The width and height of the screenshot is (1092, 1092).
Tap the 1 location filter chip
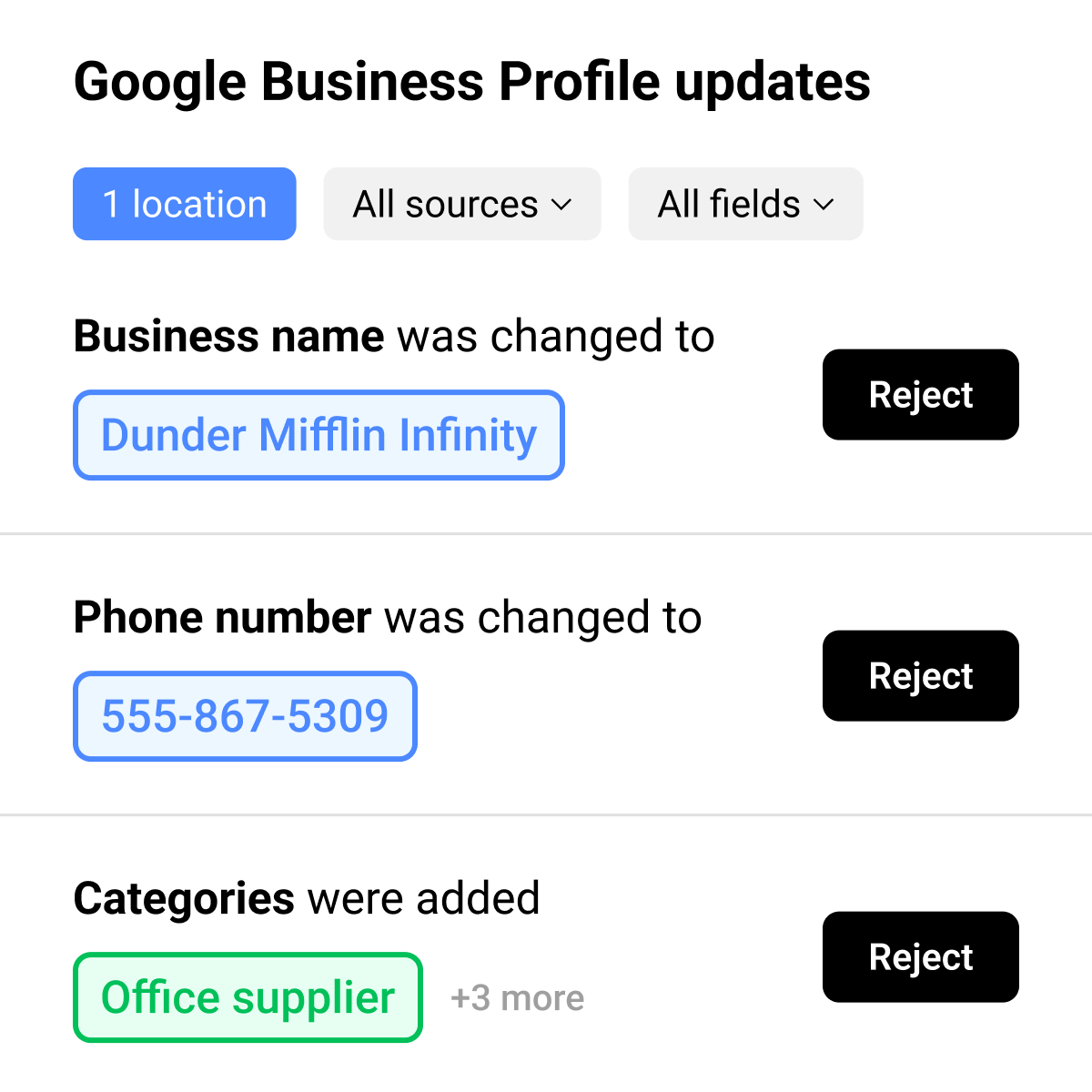click(x=185, y=204)
